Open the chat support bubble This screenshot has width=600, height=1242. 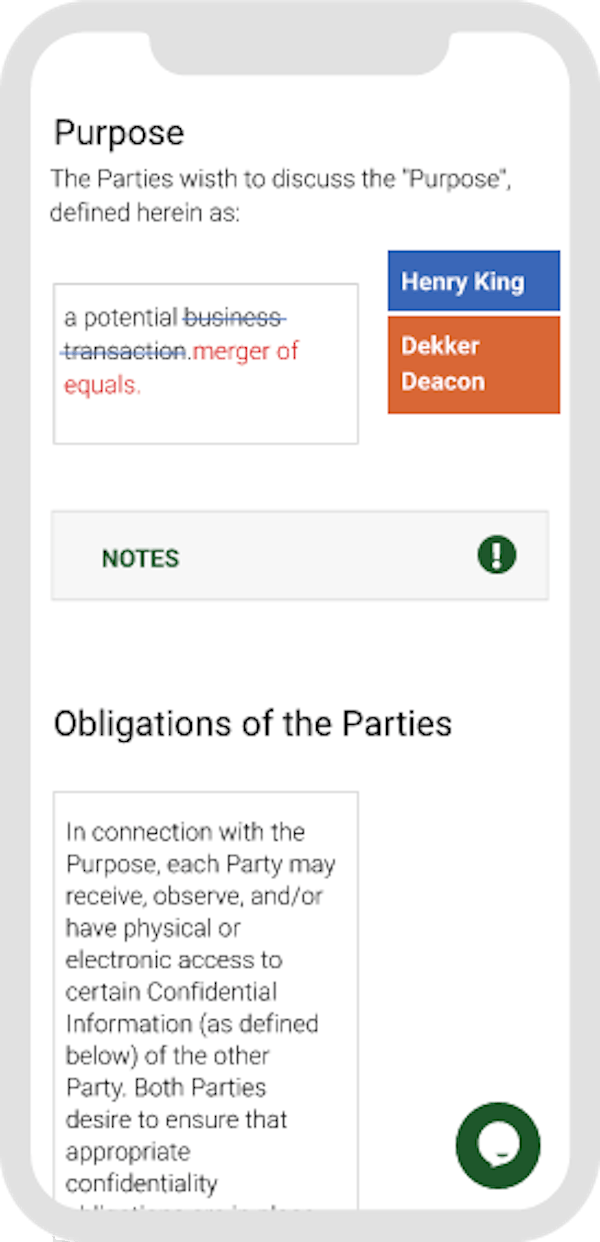497,1145
